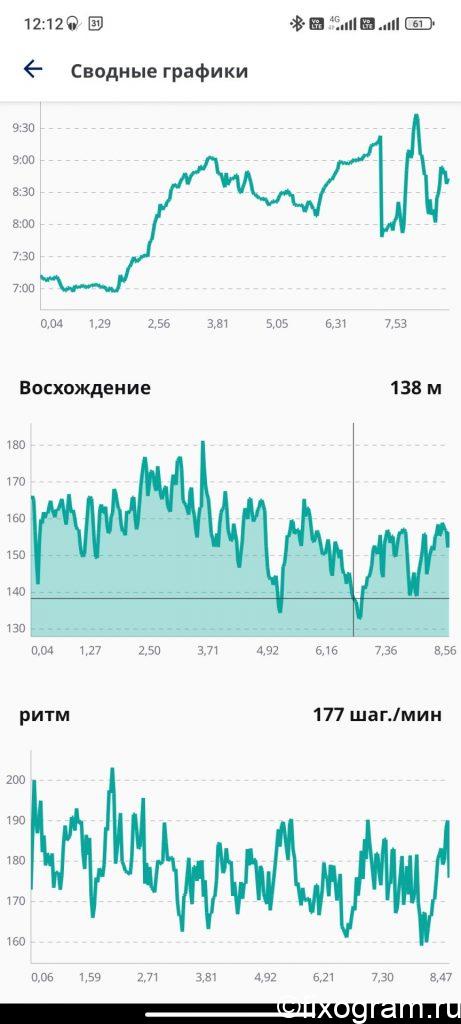Tap a point on the ритм chart
Image resolution: width=461 pixels, height=1024 pixels.
tap(240, 857)
